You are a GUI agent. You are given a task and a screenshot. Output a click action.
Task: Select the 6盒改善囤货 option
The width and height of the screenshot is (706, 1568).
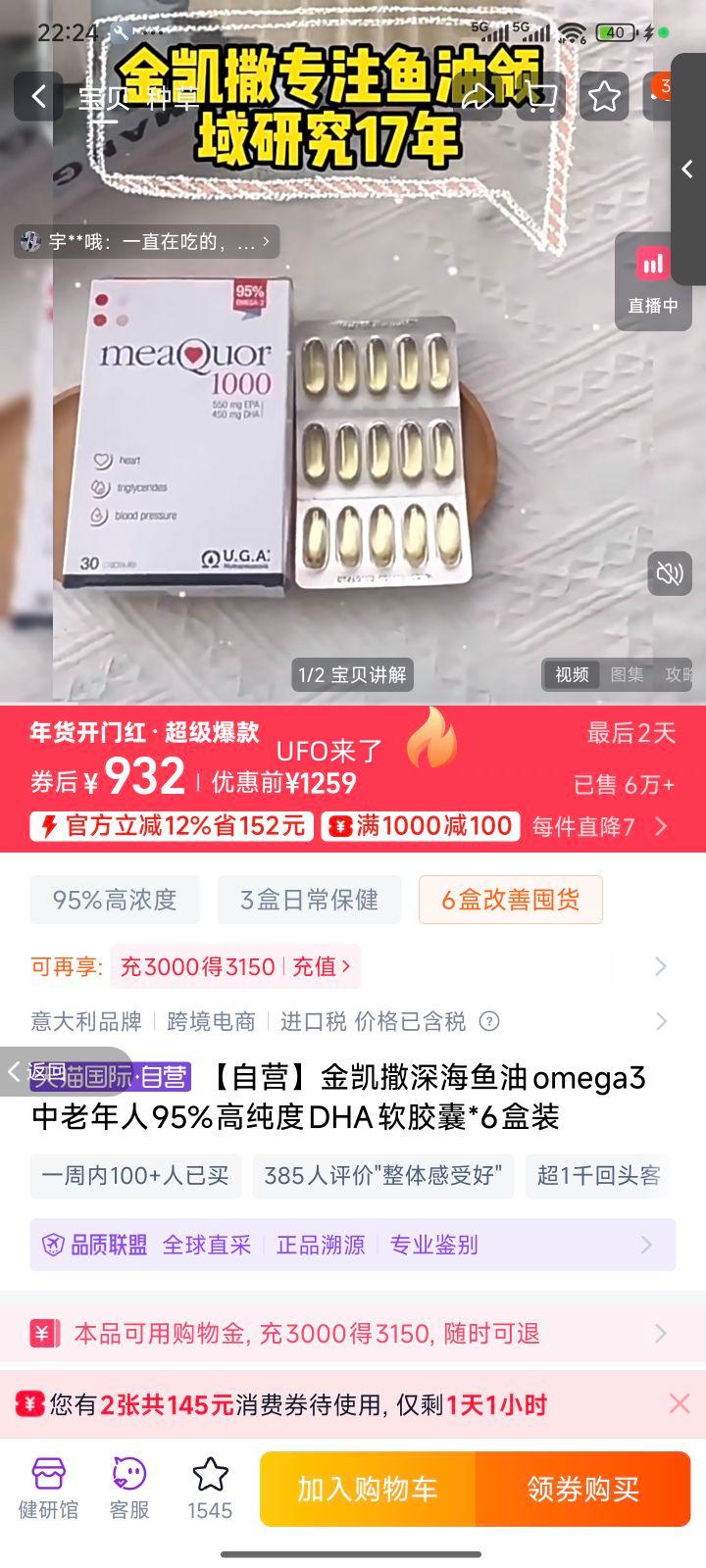click(510, 899)
